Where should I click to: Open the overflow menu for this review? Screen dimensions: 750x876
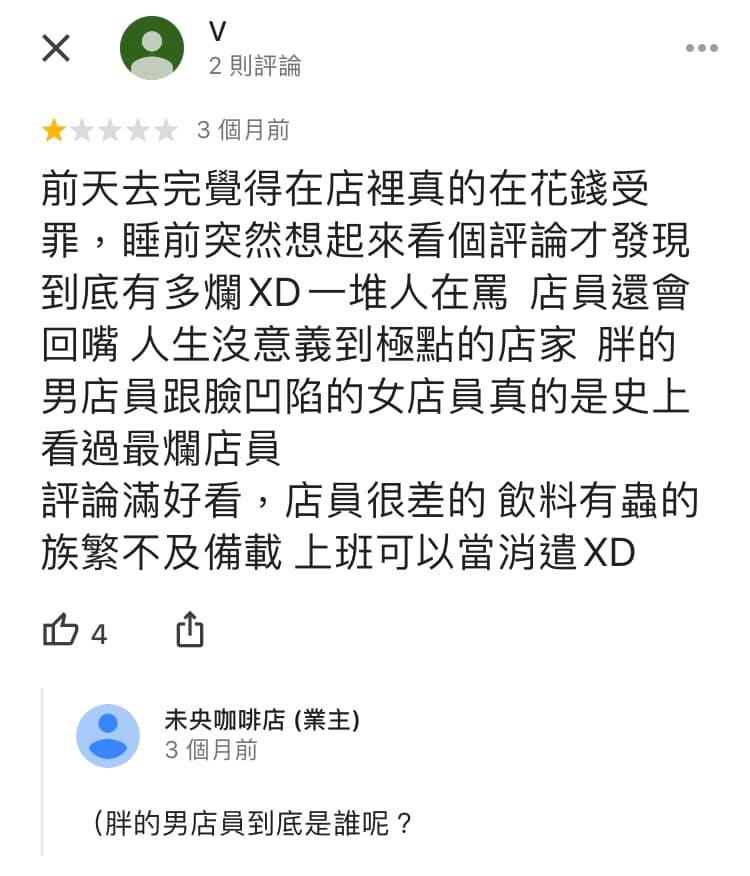[x=701, y=49]
